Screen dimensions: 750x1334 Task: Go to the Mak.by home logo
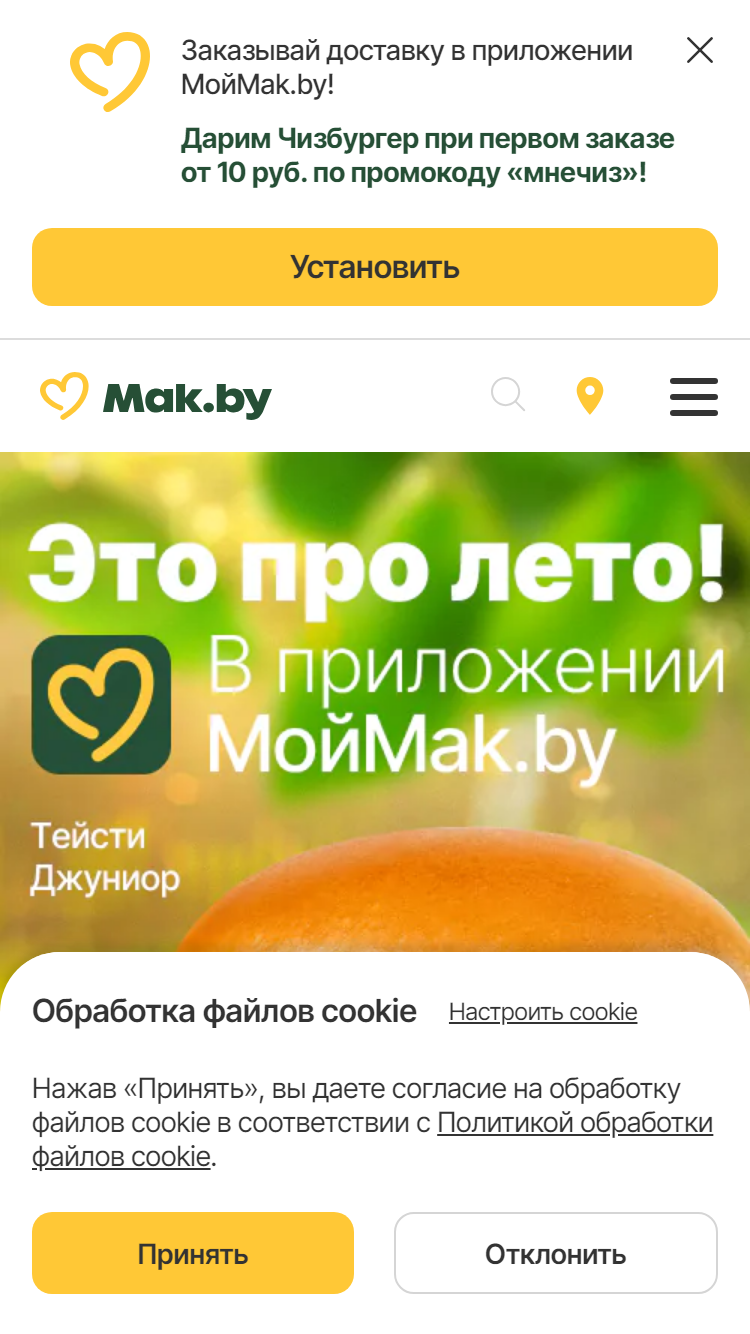[155, 397]
